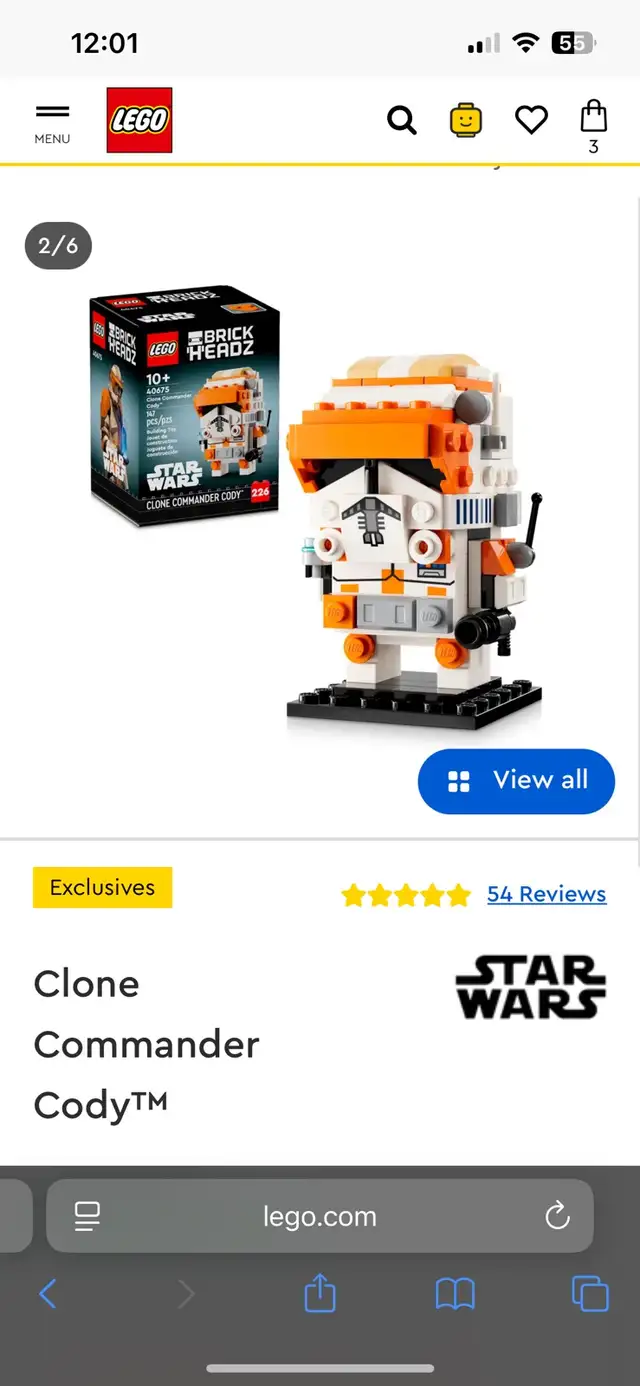This screenshot has height=1386, width=640.
Task: Reload the page
Action: [557, 1216]
